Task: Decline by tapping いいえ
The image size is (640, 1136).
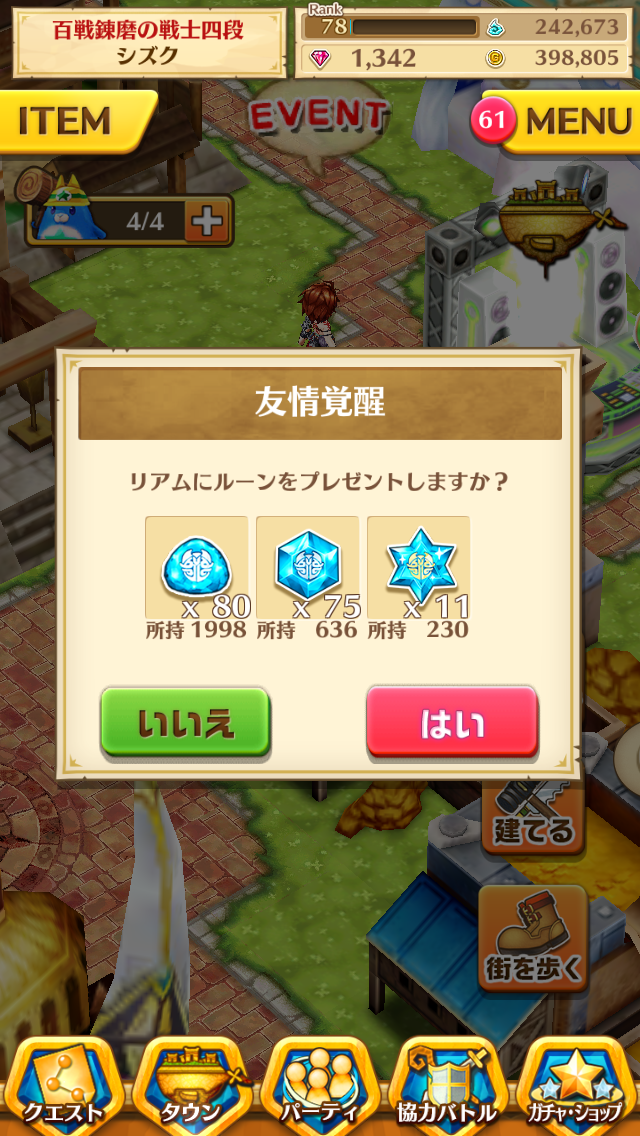Action: 185,722
